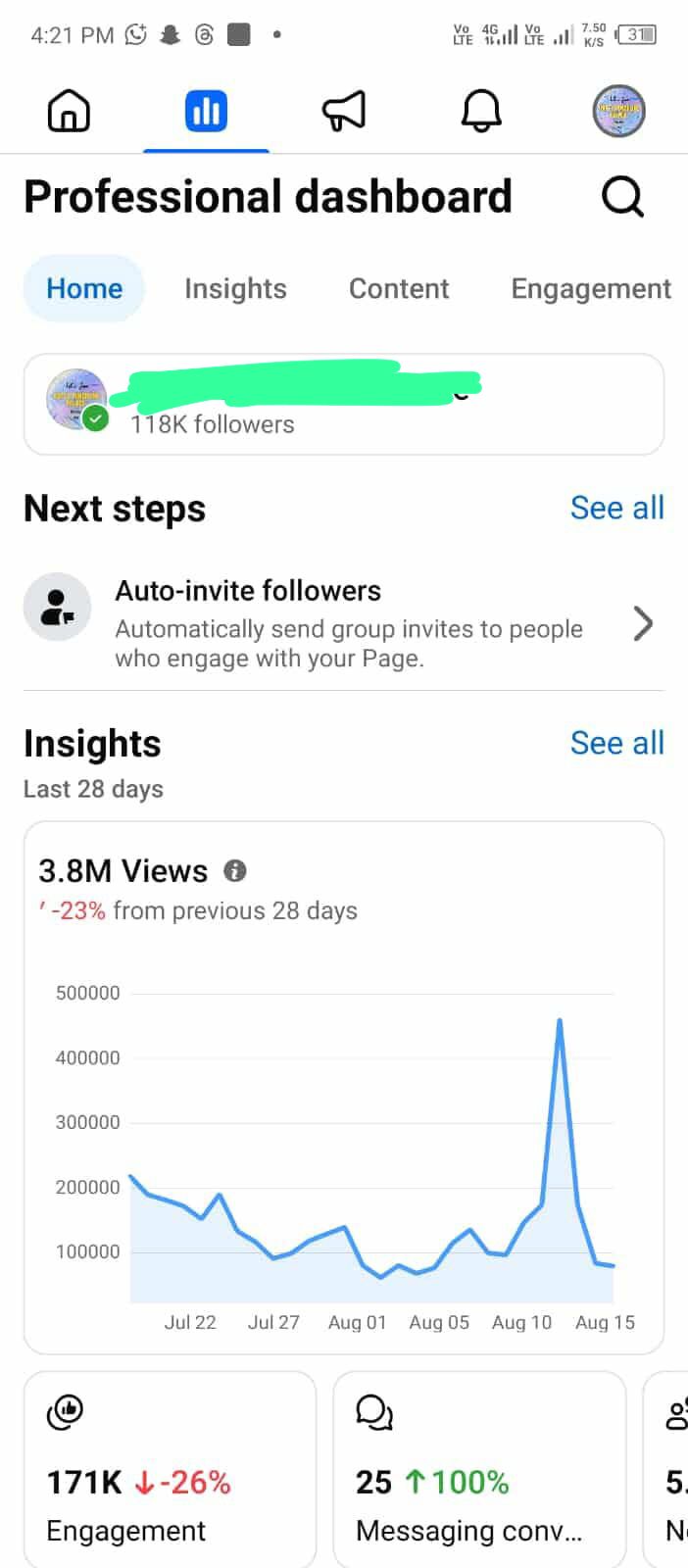See all insights
The image size is (688, 1568).
coord(616,743)
